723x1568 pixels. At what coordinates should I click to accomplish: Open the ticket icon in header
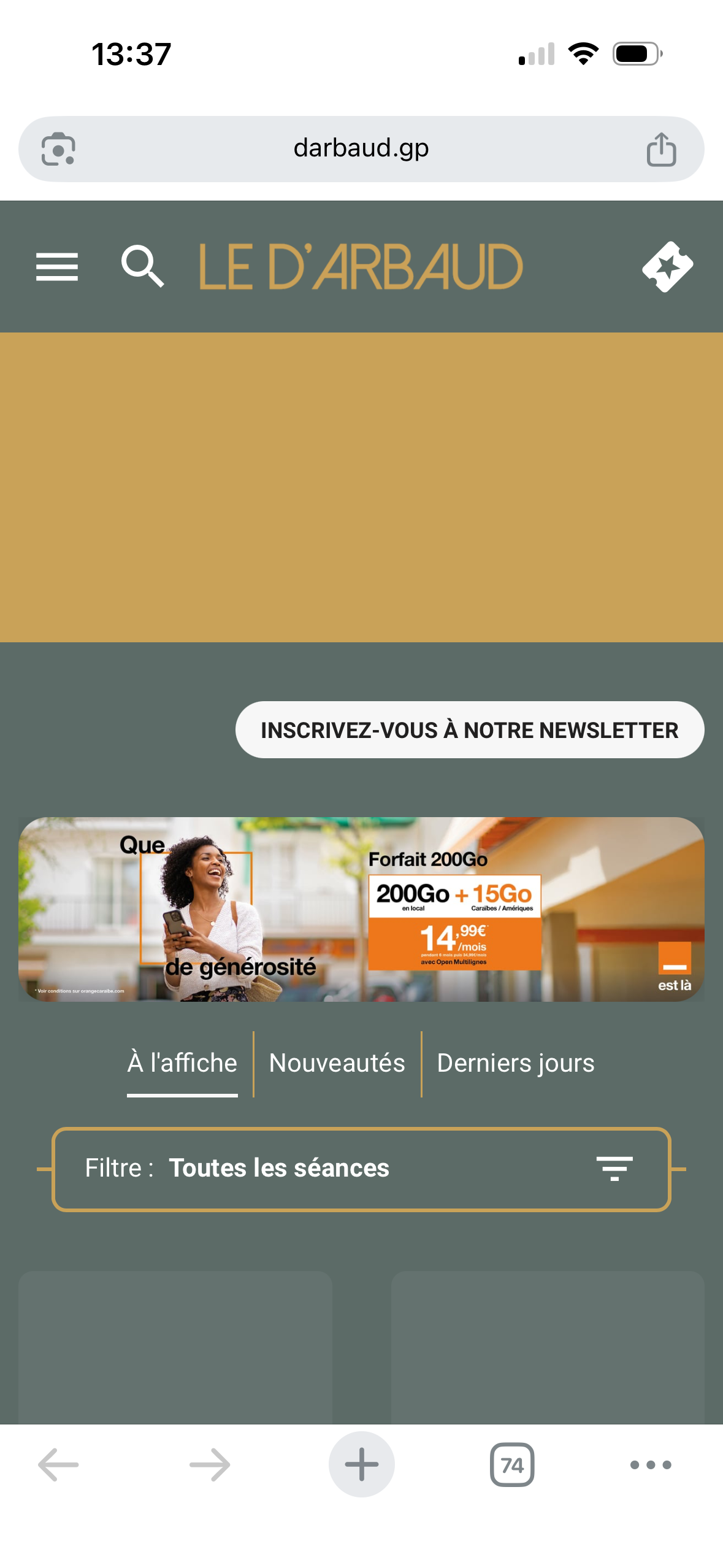667,267
